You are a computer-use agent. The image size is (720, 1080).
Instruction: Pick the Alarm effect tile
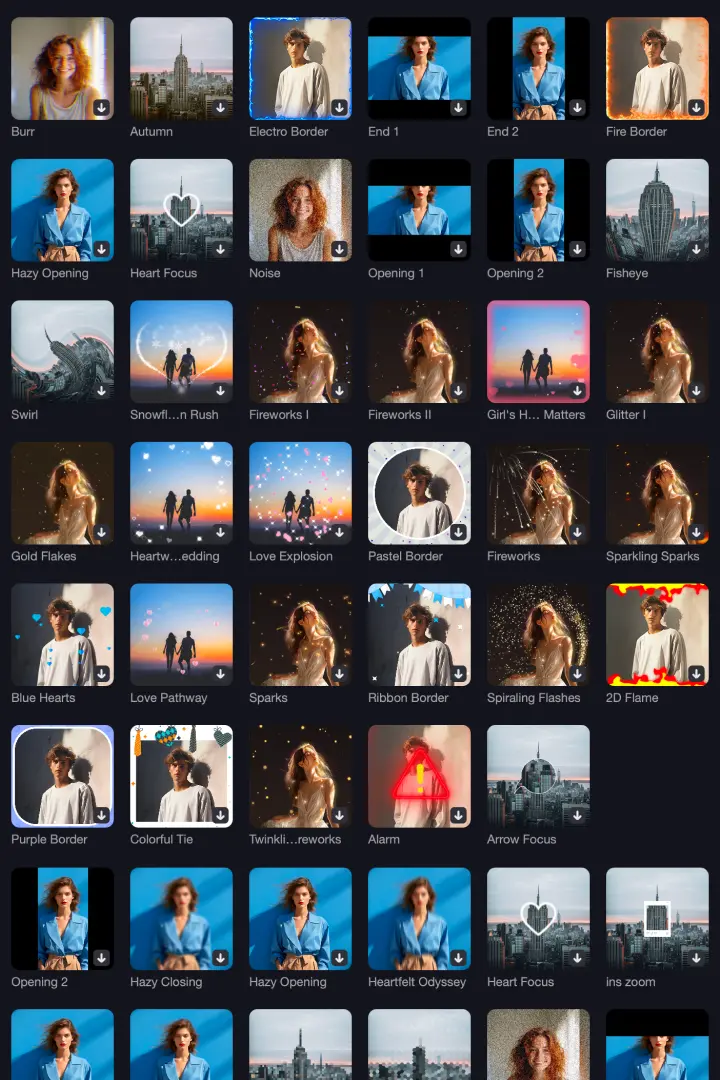pyautogui.click(x=419, y=776)
